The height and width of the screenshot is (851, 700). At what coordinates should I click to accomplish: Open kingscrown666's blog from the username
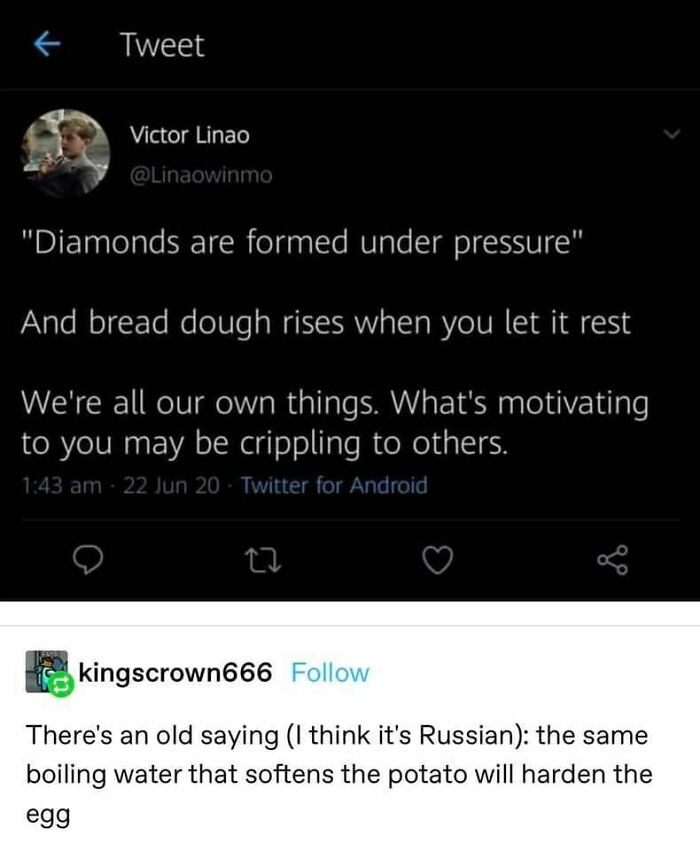click(x=175, y=673)
